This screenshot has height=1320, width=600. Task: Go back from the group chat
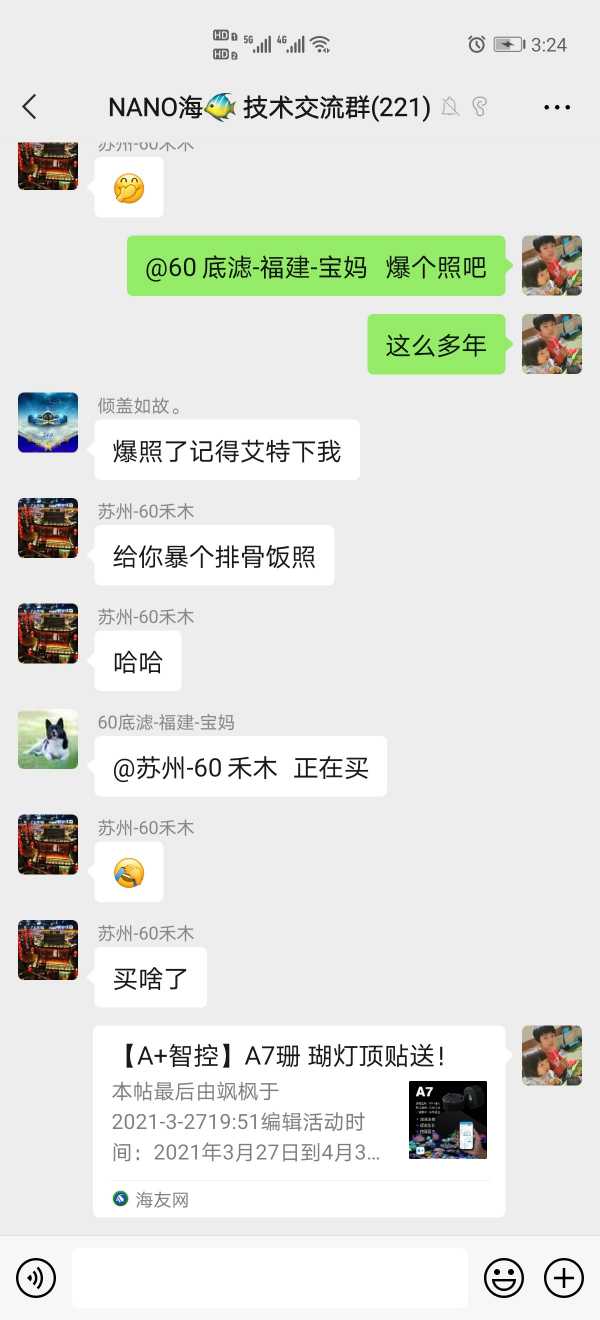[29, 107]
